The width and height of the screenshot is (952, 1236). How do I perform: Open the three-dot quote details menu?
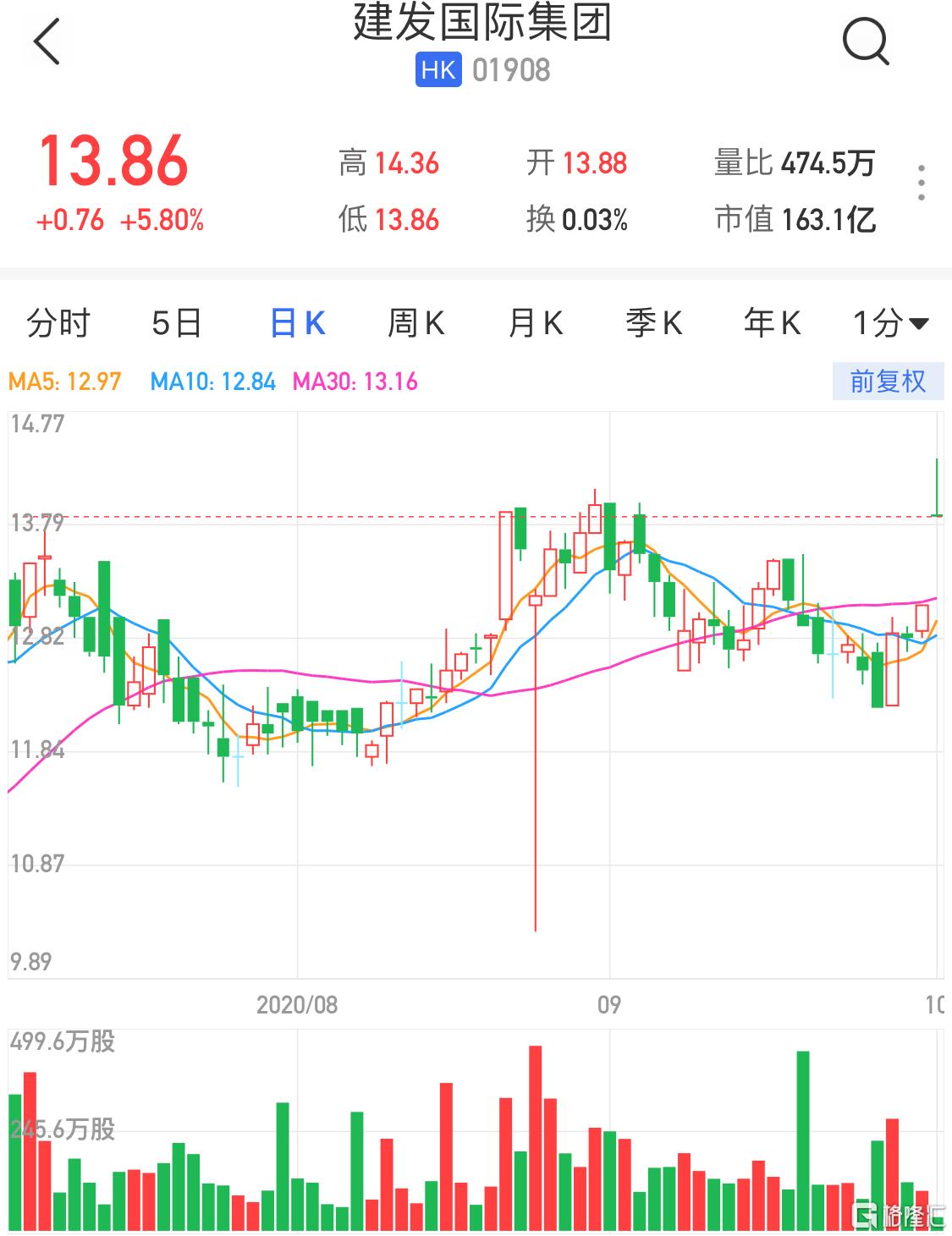922,183
